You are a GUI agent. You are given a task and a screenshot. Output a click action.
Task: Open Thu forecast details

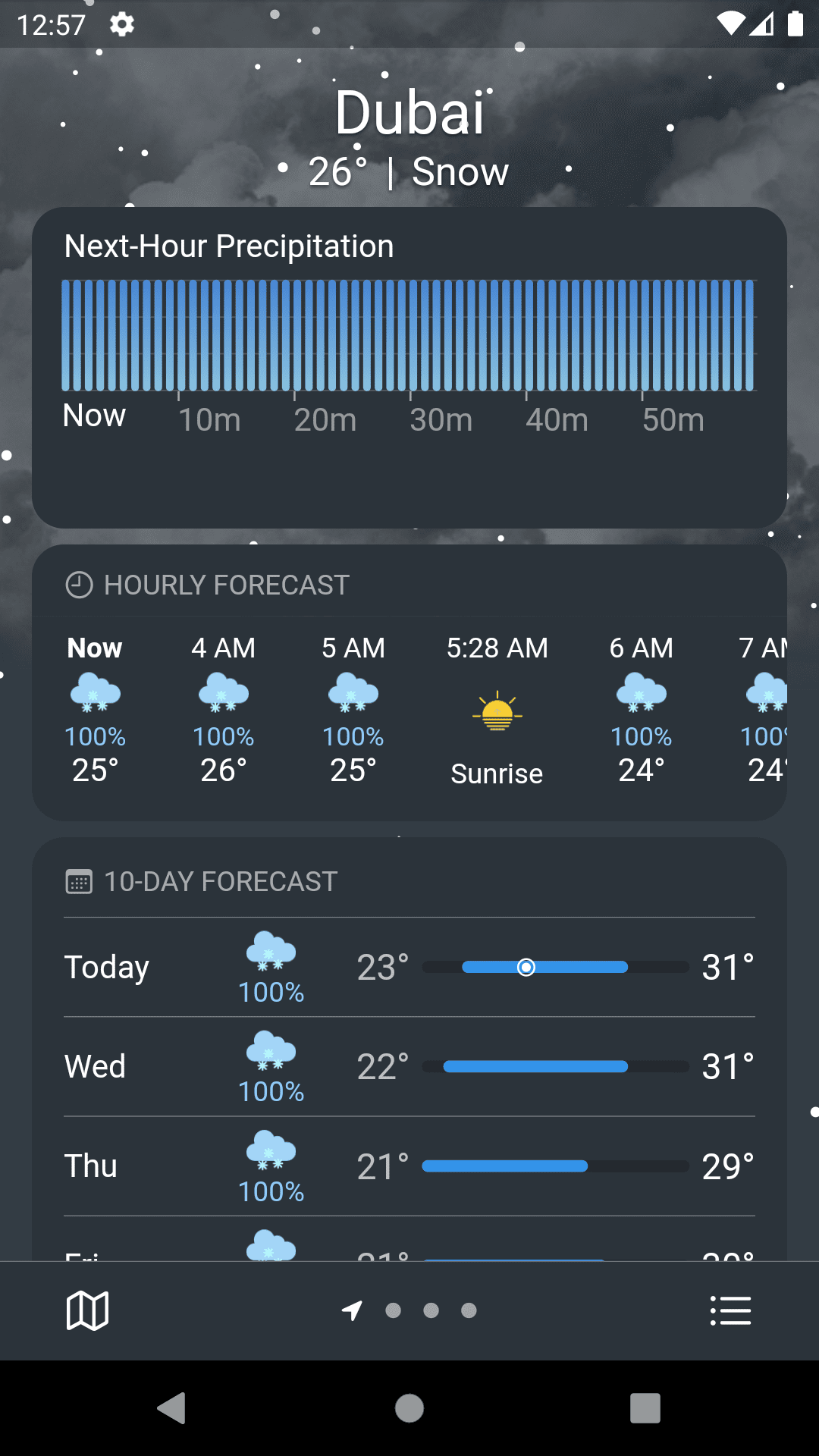(409, 1166)
